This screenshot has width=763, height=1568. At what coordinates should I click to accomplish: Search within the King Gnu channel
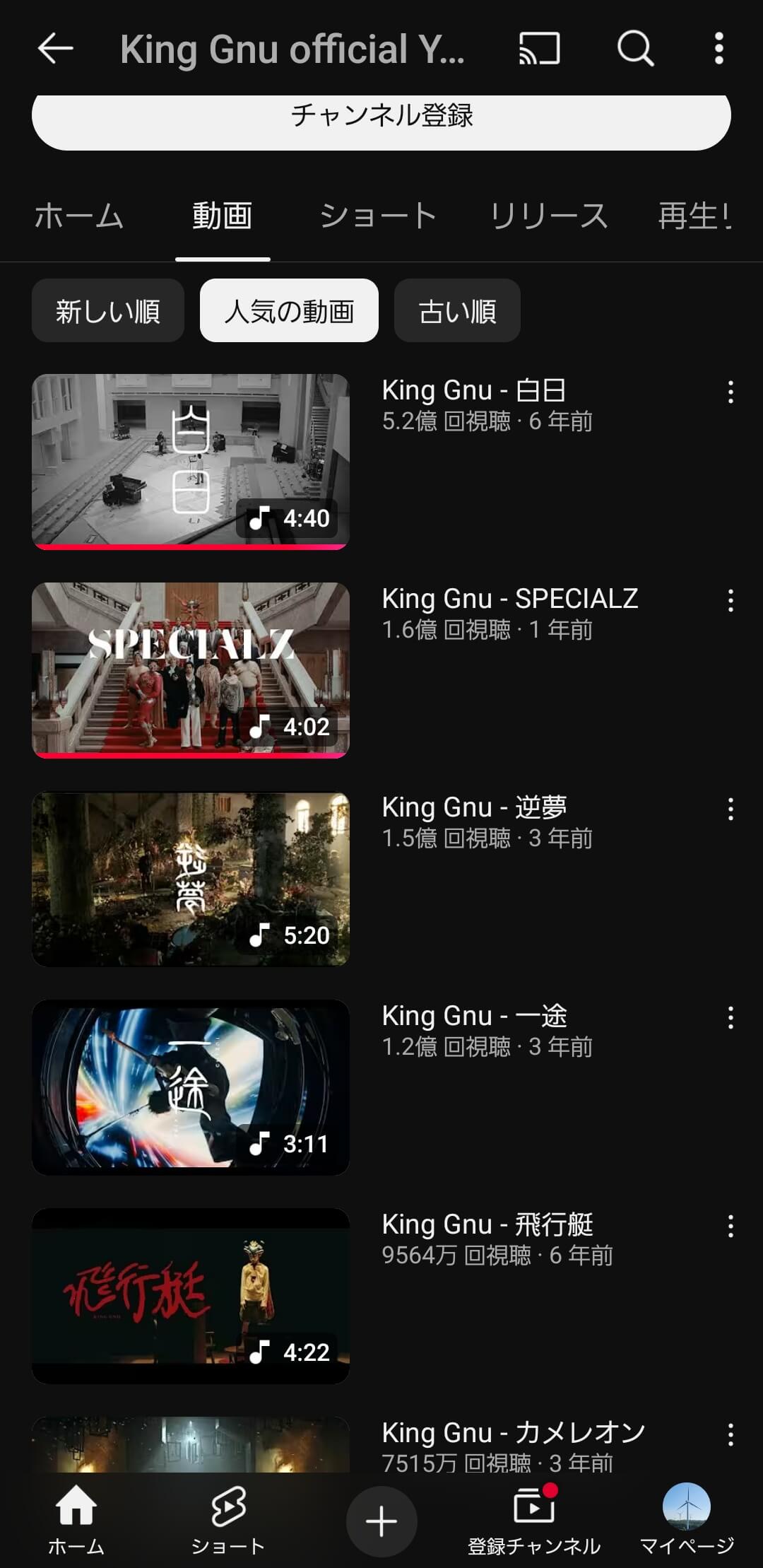coord(635,49)
